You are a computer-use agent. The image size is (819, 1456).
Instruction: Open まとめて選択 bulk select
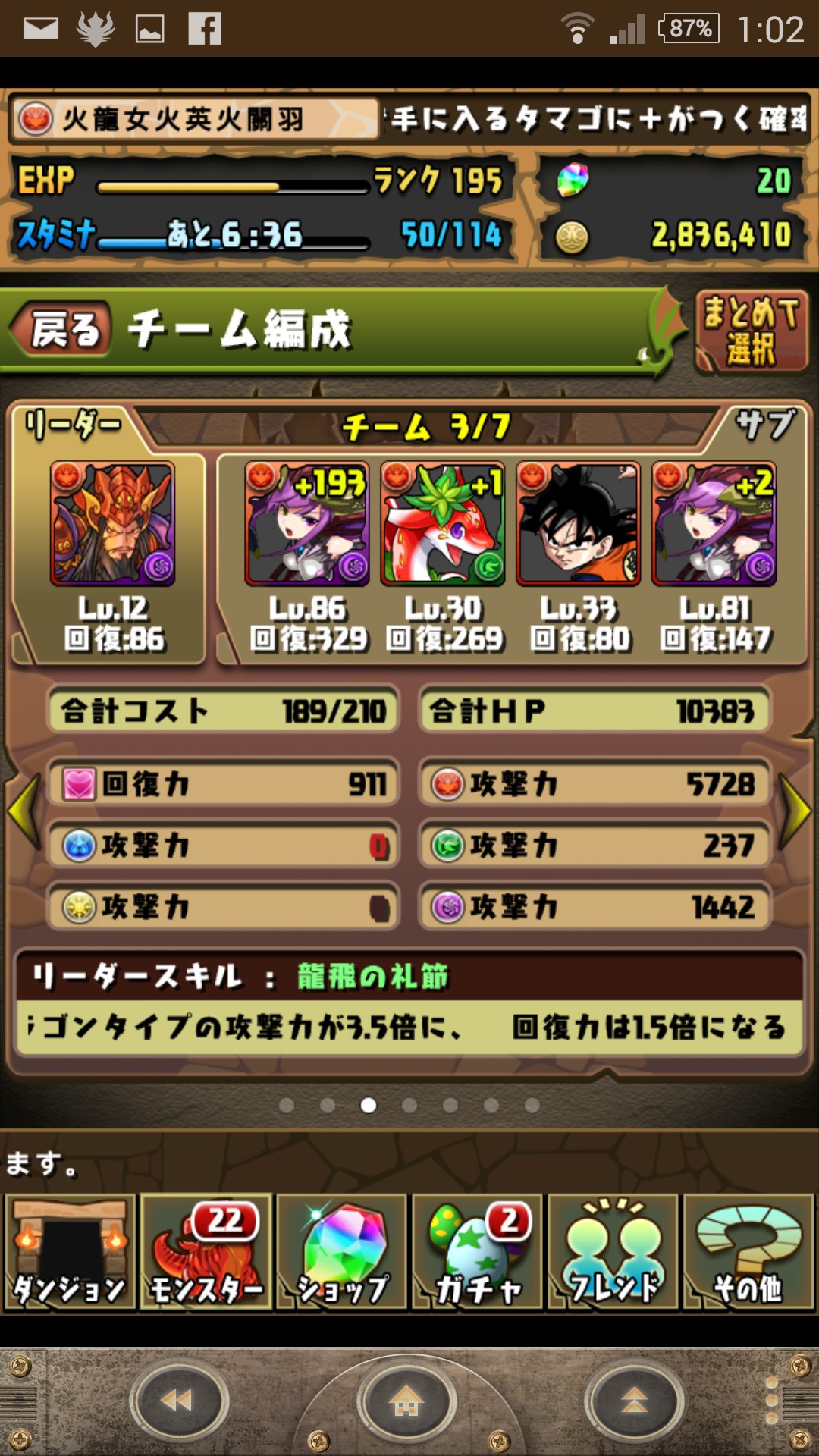coord(752,331)
